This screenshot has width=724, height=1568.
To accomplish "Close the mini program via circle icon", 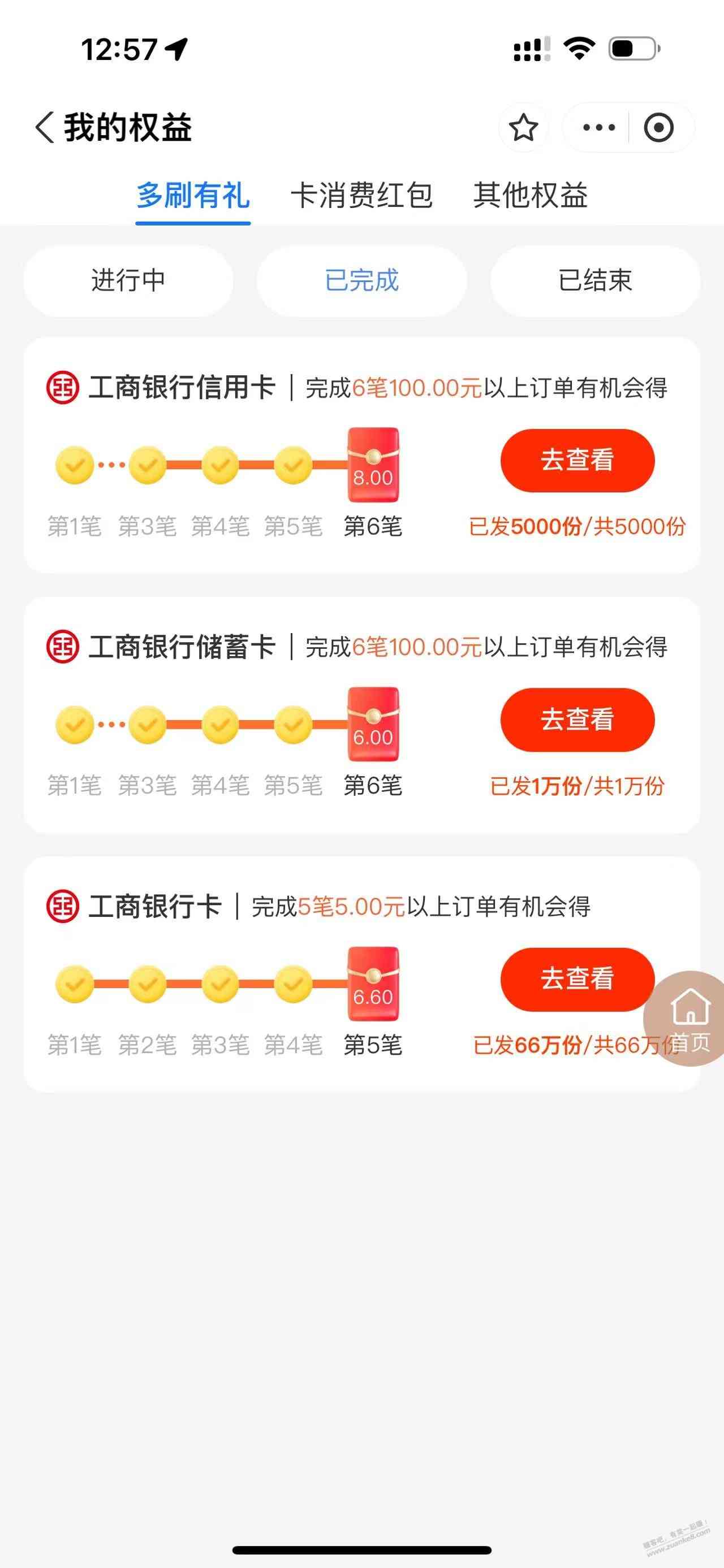I will (x=658, y=128).
